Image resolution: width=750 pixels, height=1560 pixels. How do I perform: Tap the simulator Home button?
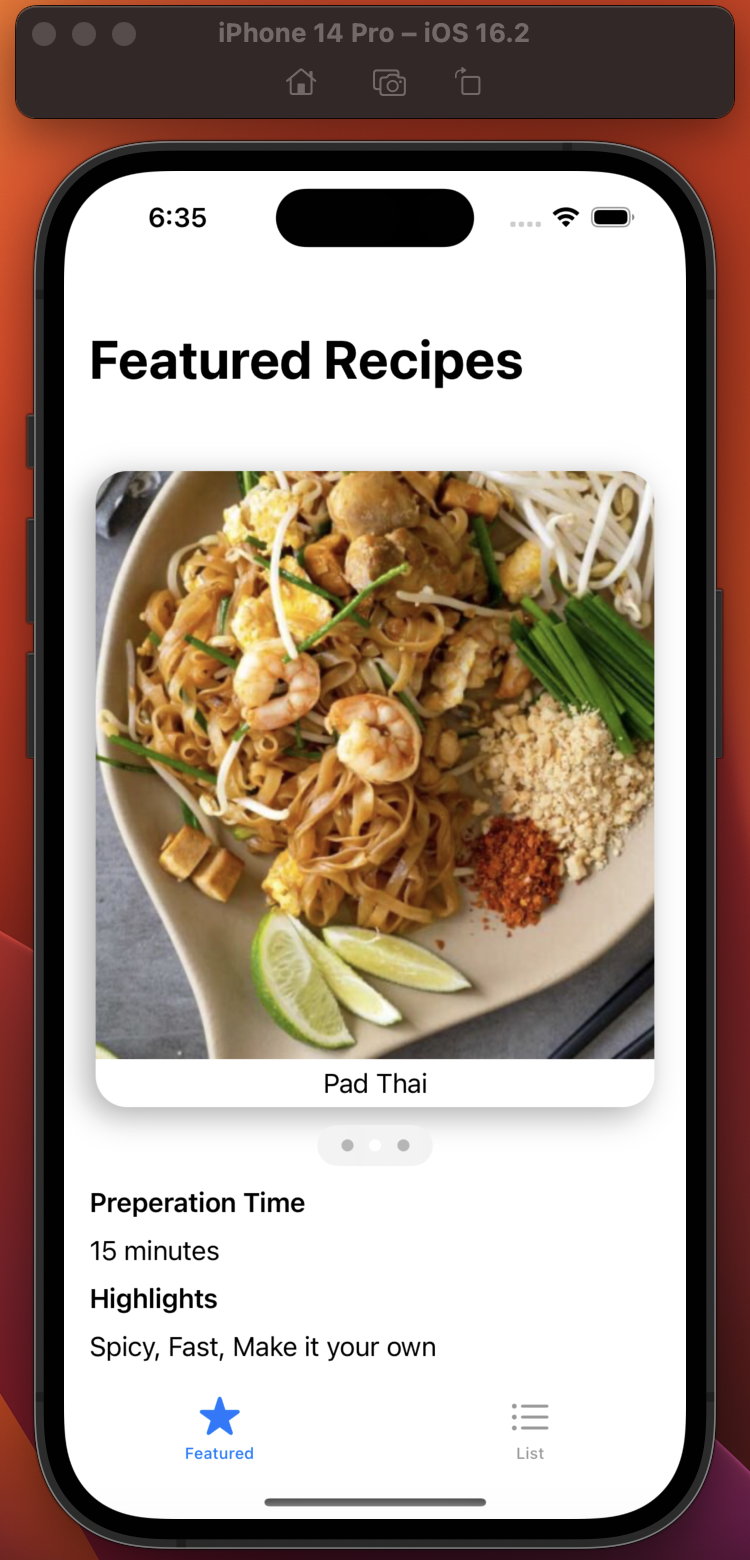coord(301,82)
